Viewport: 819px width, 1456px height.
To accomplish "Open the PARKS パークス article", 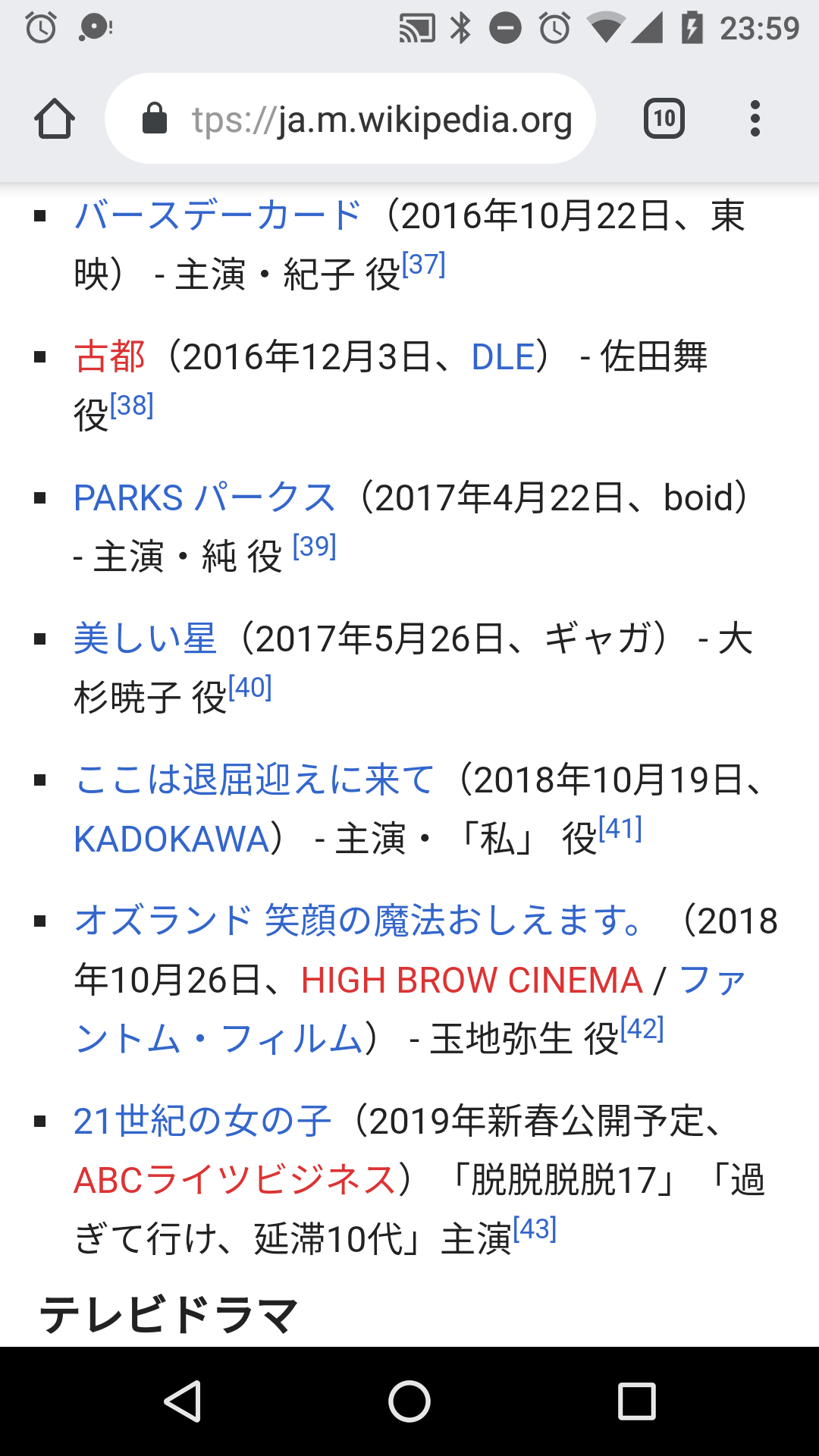I will point(205,497).
